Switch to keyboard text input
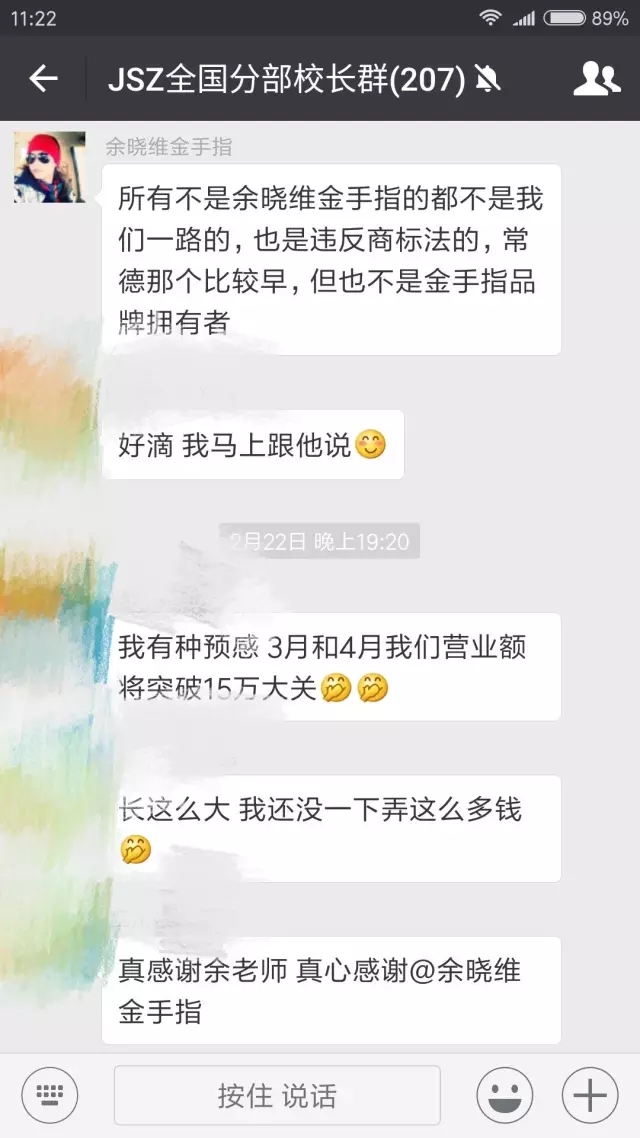The image size is (640, 1138). point(50,1096)
